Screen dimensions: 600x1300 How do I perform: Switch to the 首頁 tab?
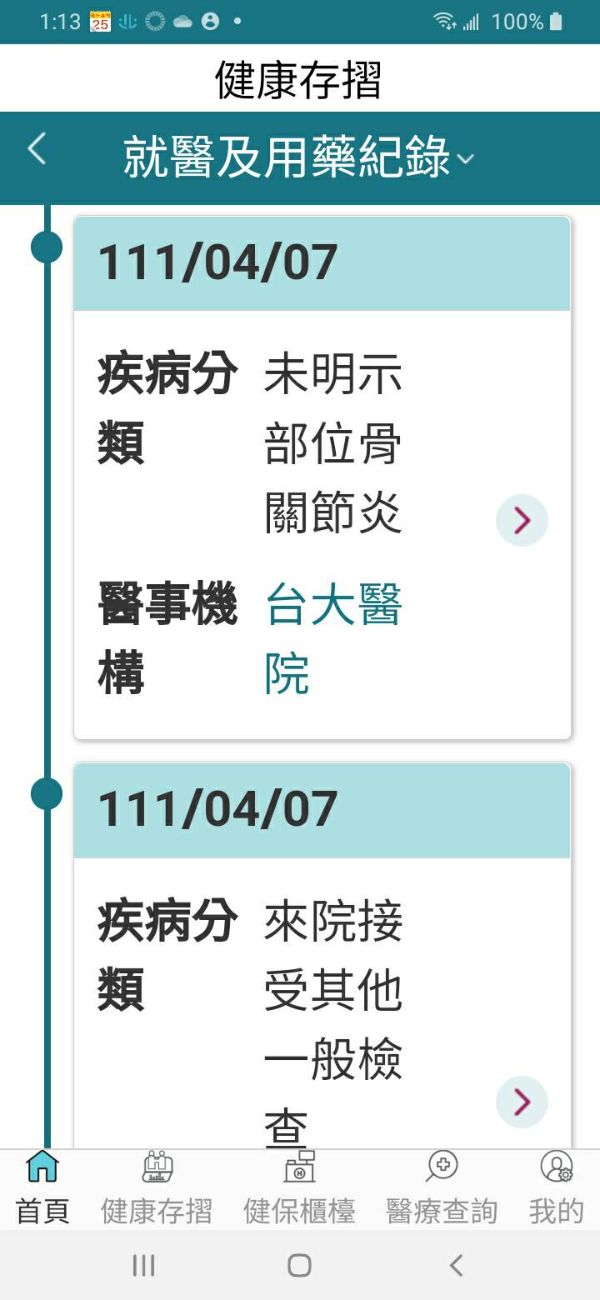tap(43, 1188)
